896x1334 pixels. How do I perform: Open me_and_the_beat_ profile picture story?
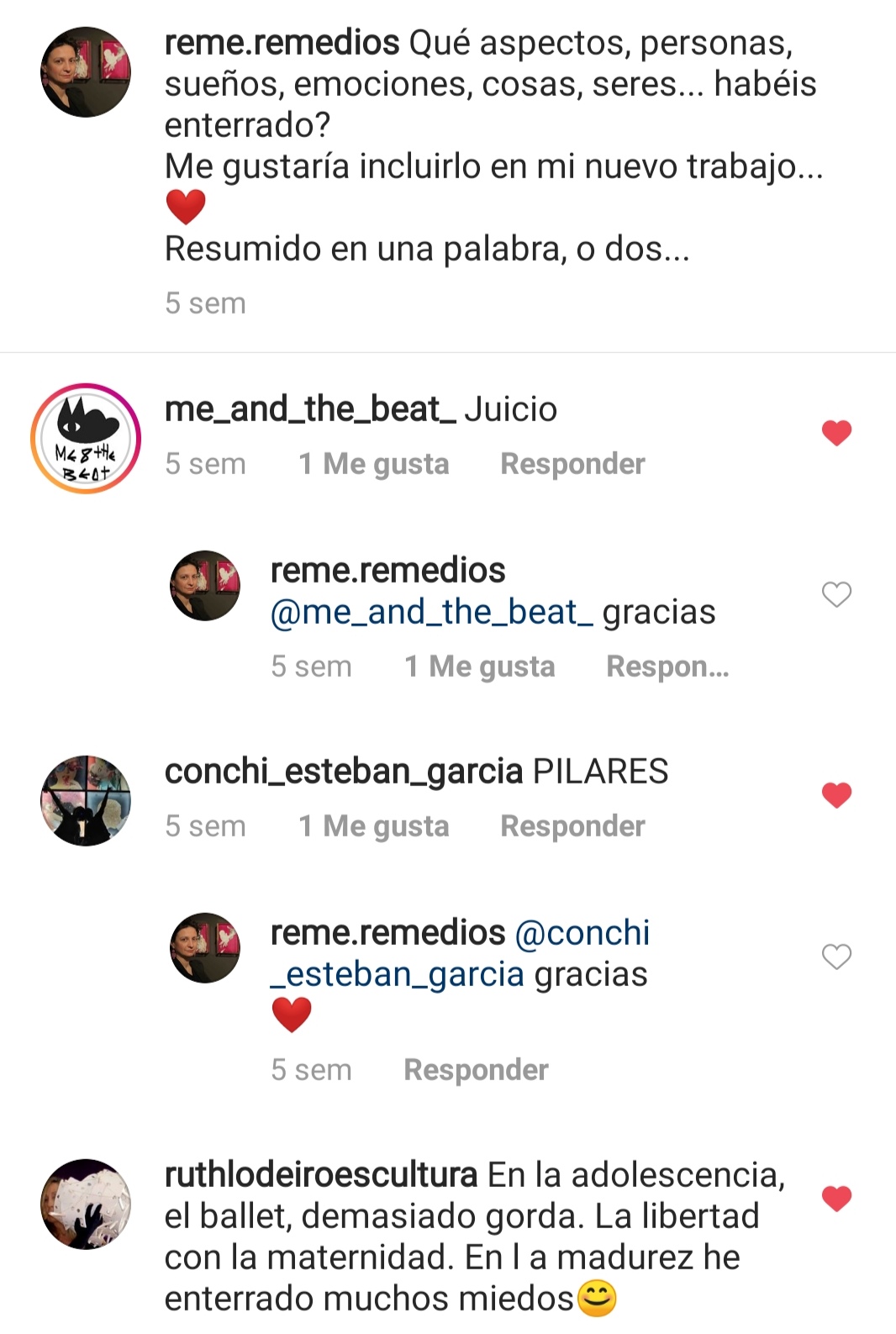(x=86, y=439)
